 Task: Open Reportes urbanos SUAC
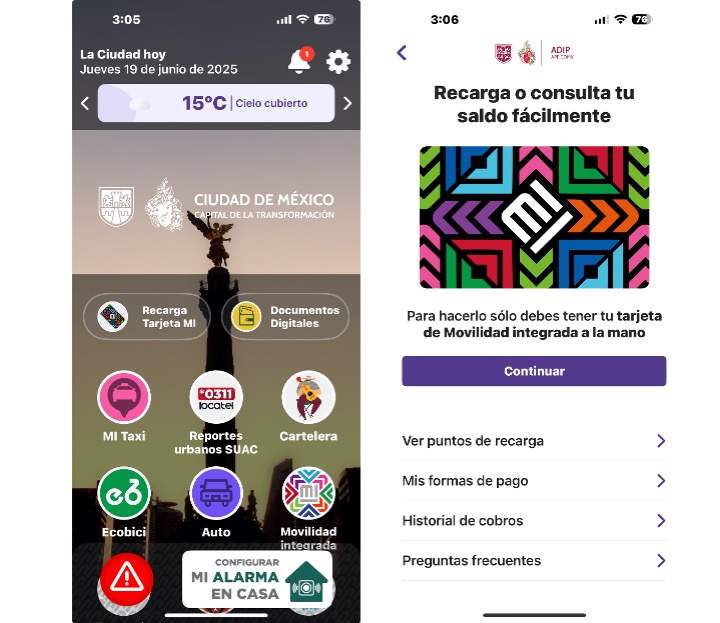(x=216, y=398)
